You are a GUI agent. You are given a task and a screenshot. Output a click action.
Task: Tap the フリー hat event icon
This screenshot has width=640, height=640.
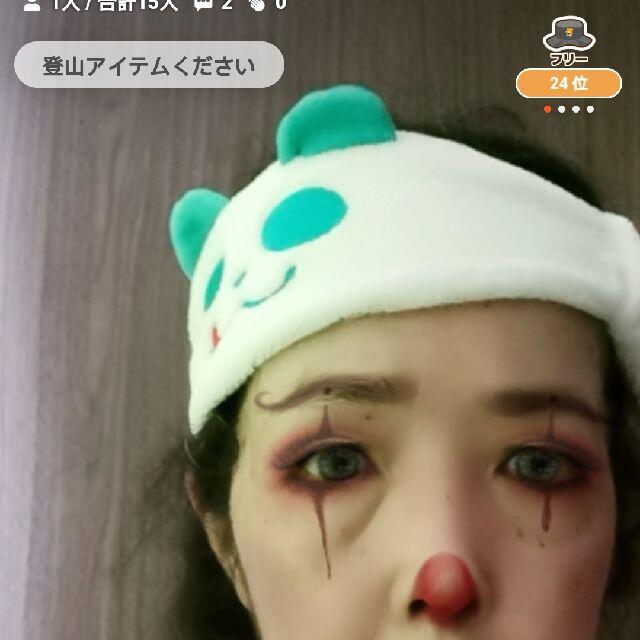tap(569, 41)
